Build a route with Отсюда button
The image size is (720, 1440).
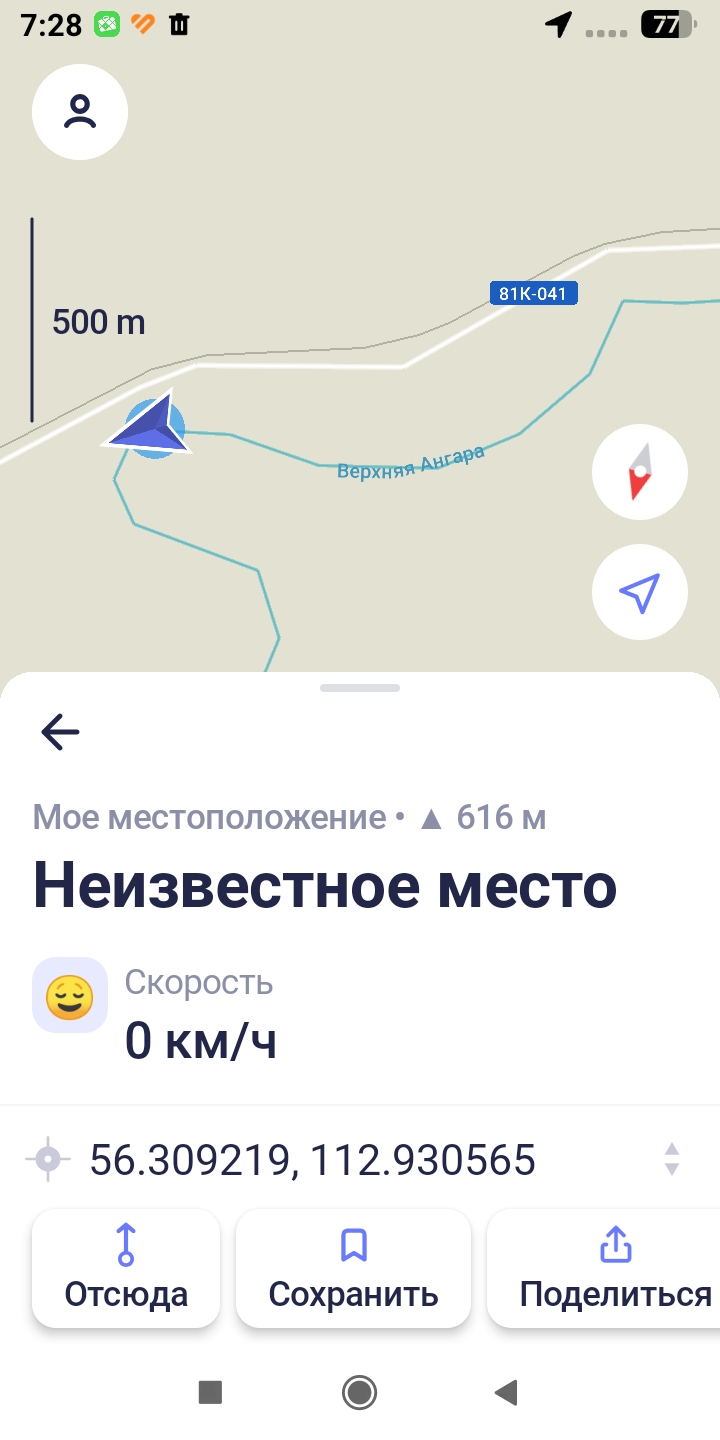tap(126, 1268)
